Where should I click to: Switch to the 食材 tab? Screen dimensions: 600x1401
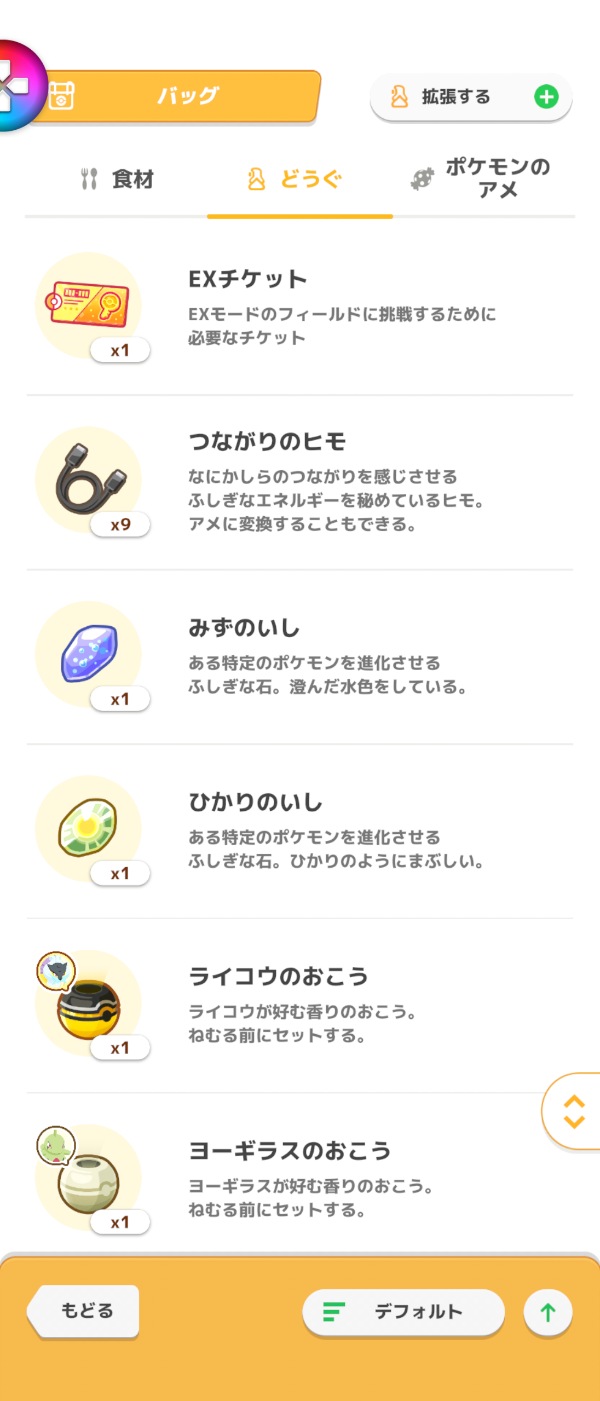pos(117,180)
